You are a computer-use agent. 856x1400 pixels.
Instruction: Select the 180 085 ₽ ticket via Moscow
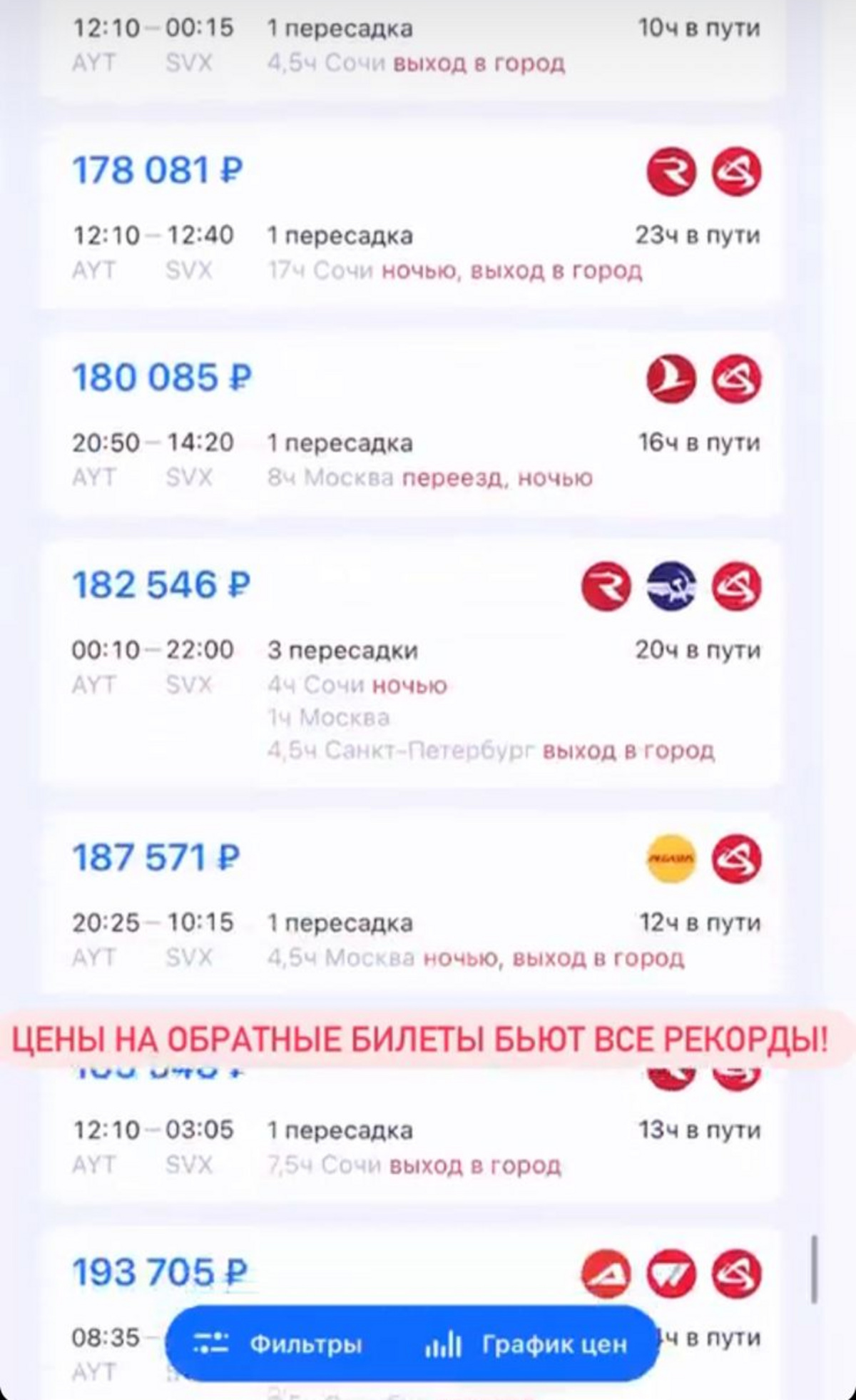(410, 425)
